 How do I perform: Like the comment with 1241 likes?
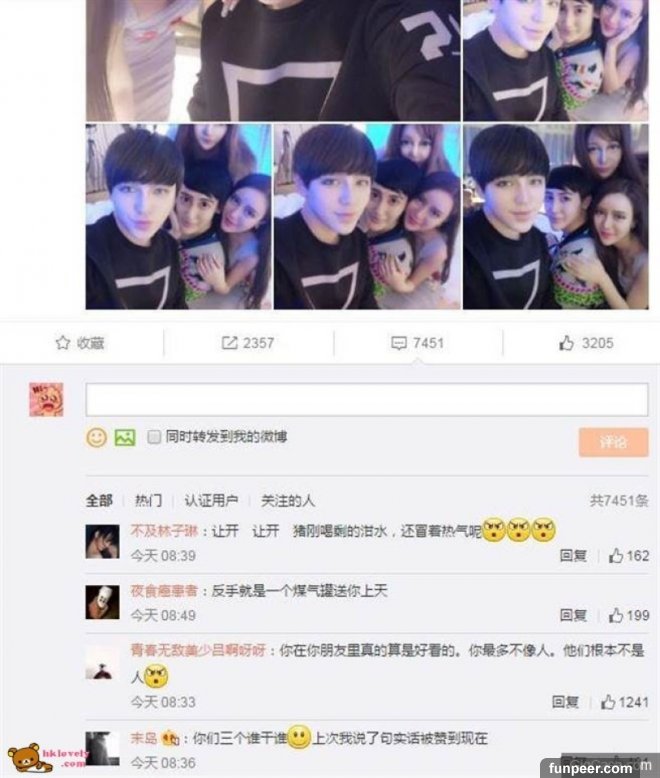pos(625,702)
